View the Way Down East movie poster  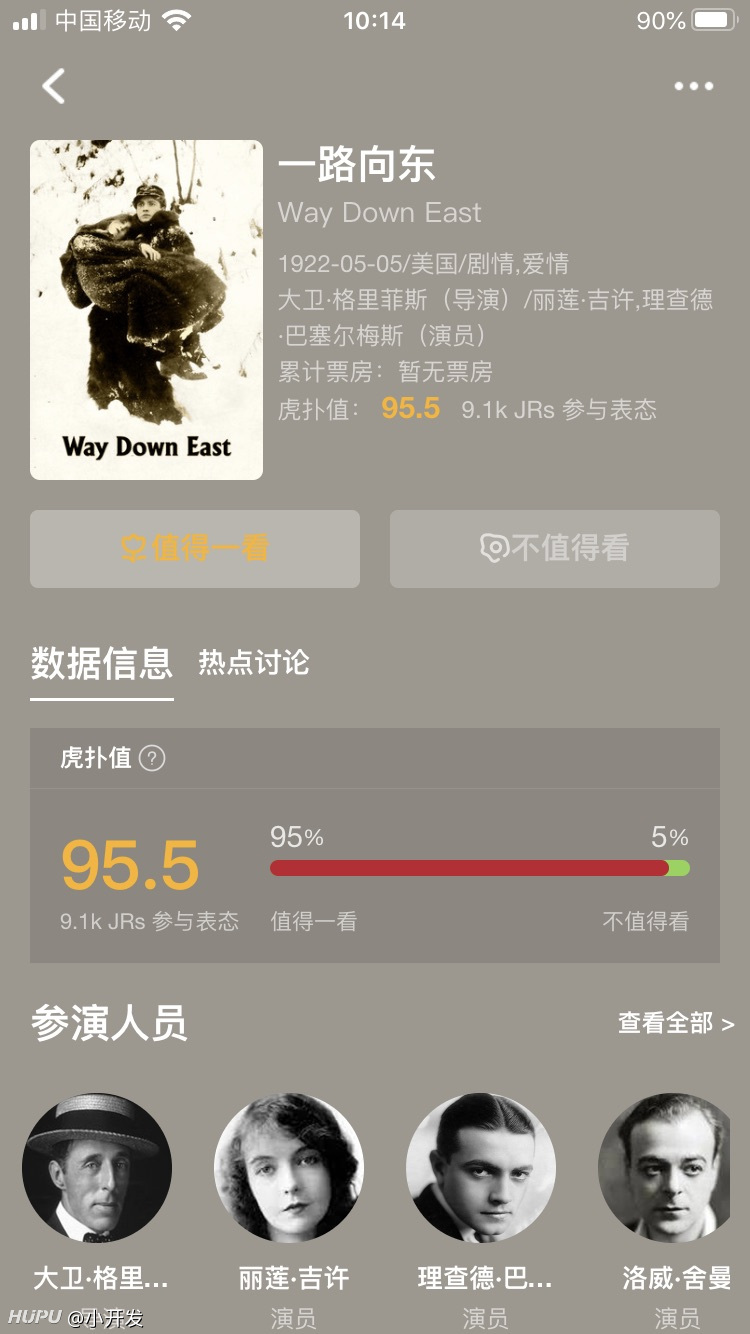[146, 310]
